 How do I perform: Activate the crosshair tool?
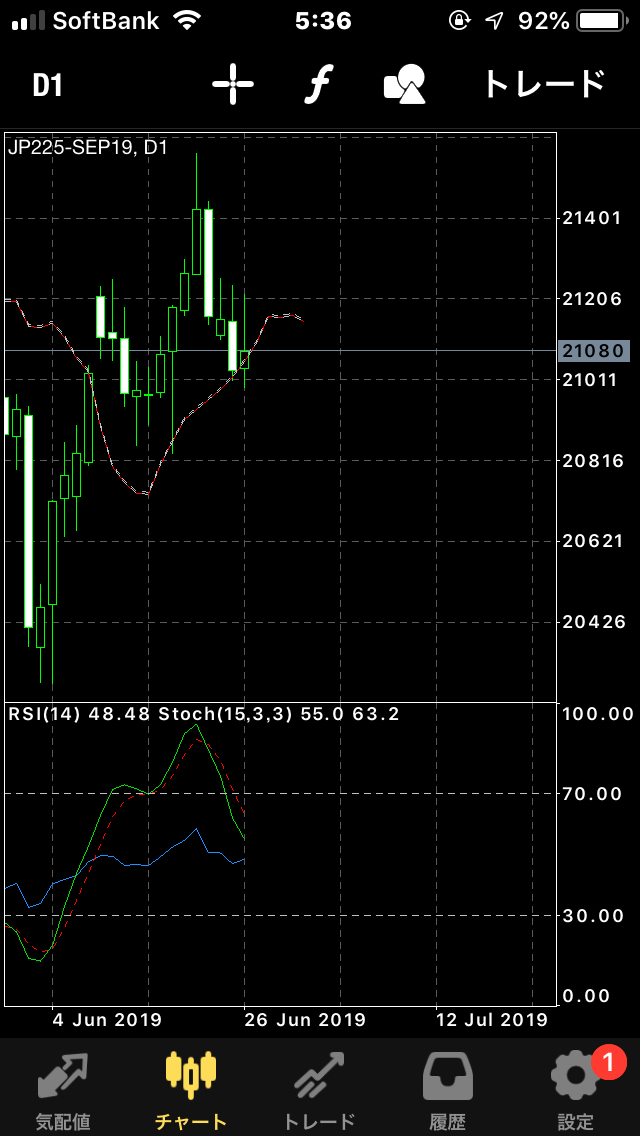pos(233,85)
